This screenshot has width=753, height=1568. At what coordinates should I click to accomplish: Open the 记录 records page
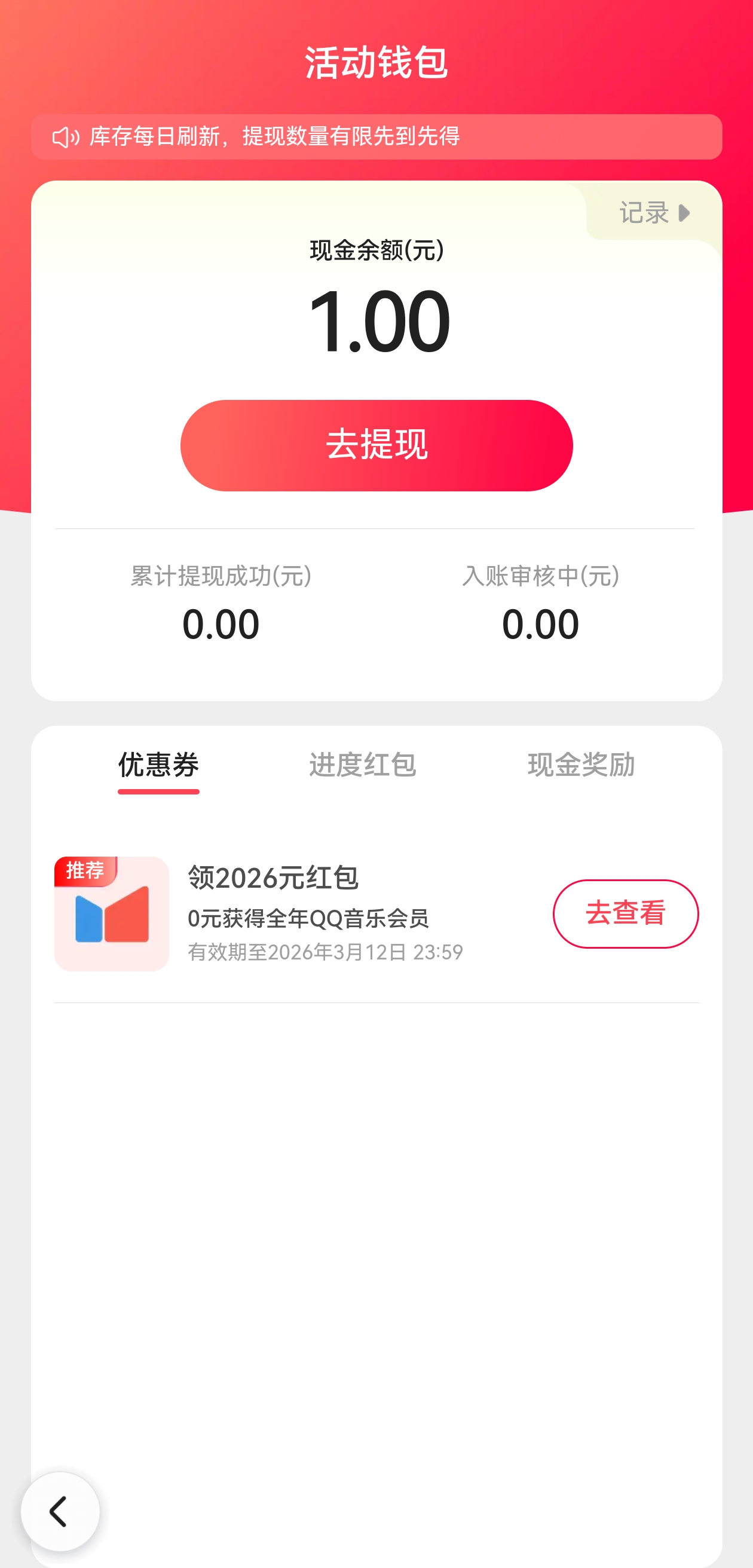pyautogui.click(x=654, y=213)
